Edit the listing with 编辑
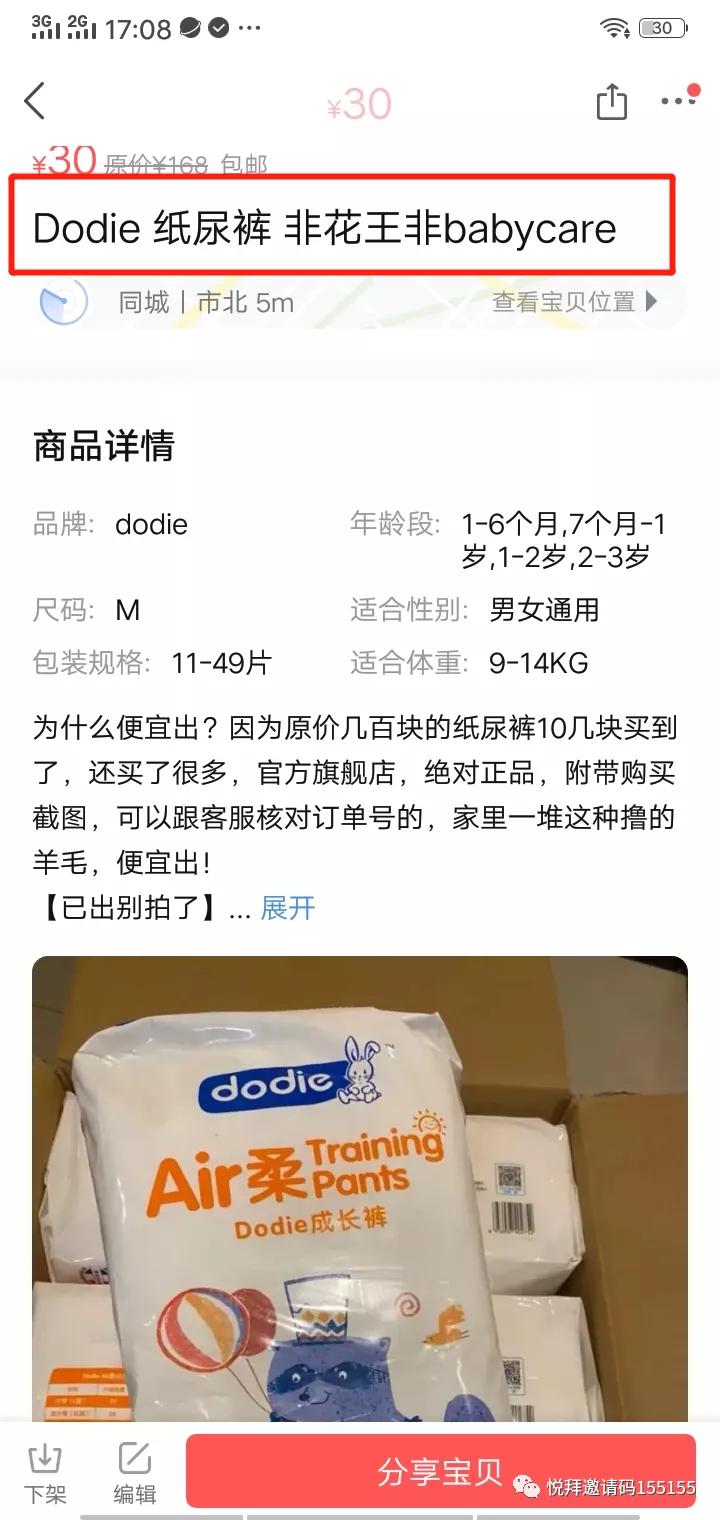Image resolution: width=720 pixels, height=1520 pixels. tap(134, 1473)
